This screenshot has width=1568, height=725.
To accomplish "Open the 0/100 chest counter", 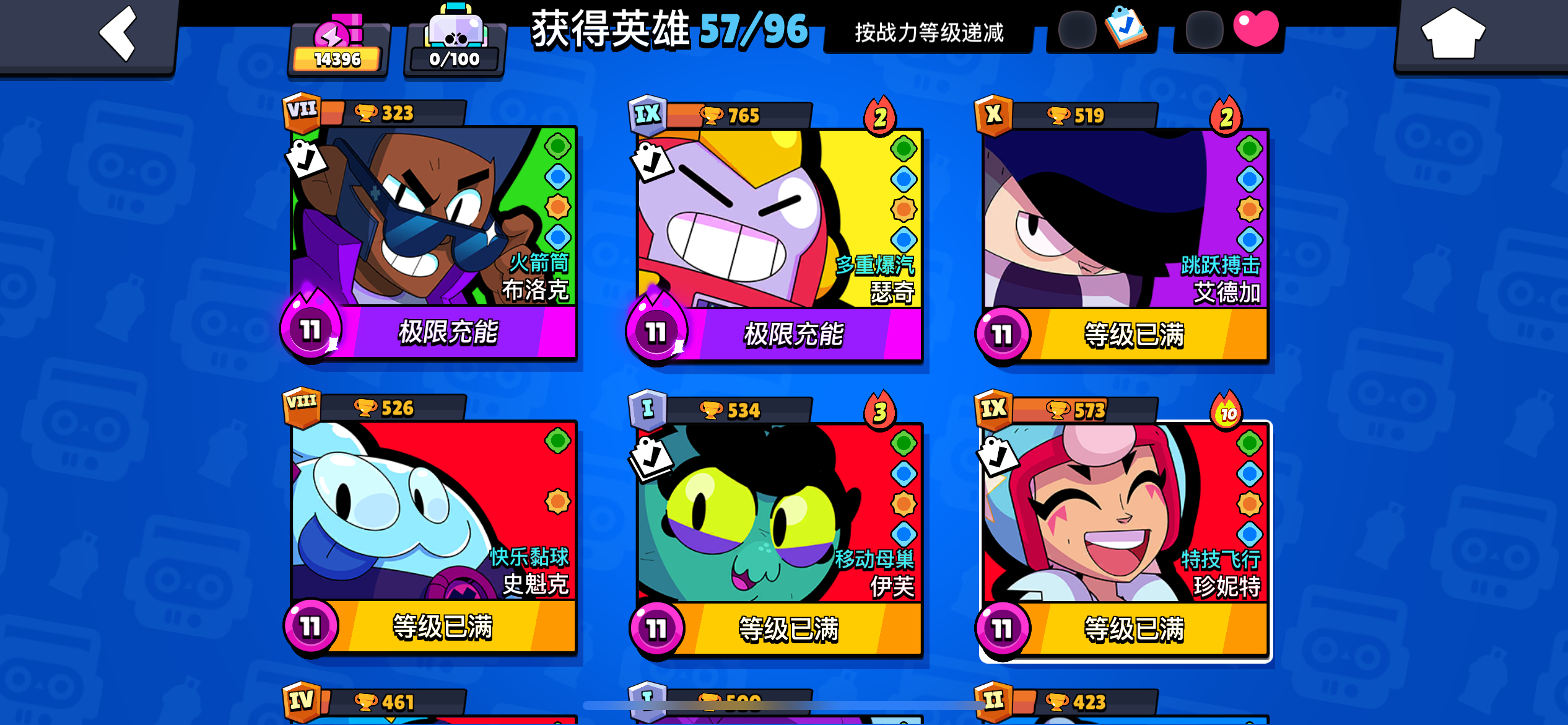I will (x=455, y=43).
